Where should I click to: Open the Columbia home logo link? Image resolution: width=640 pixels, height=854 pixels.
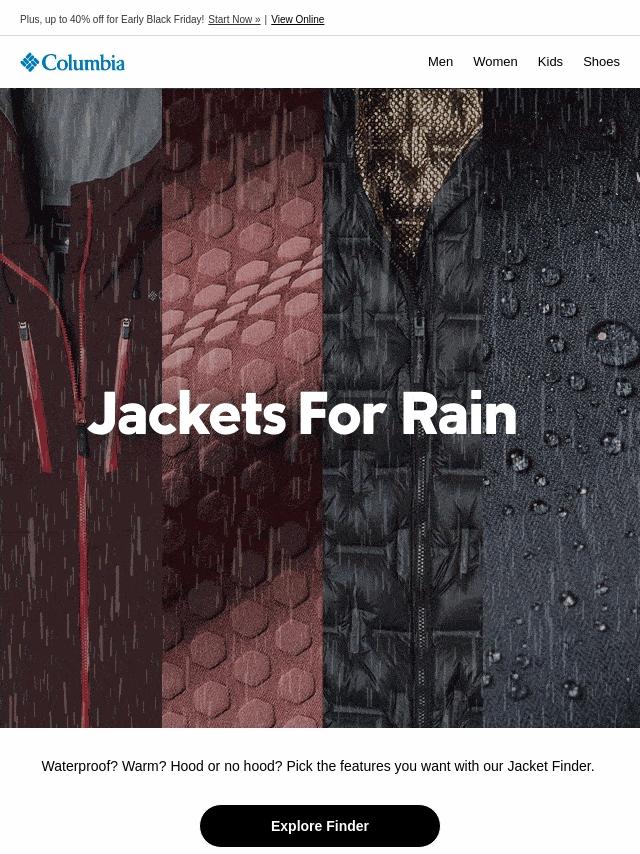(x=73, y=62)
